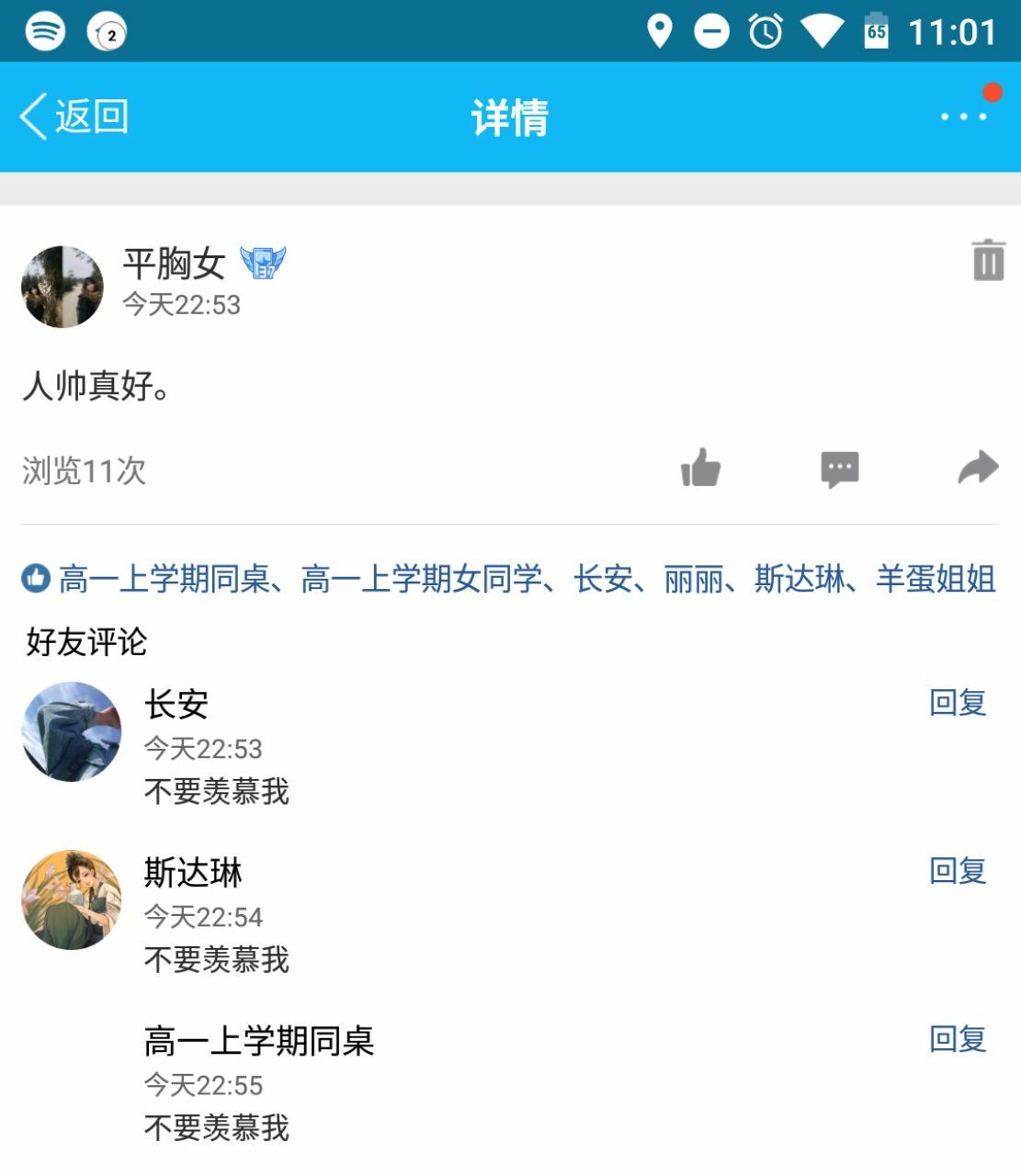Open 高一上学期女同学 from the likes list

click(x=422, y=580)
